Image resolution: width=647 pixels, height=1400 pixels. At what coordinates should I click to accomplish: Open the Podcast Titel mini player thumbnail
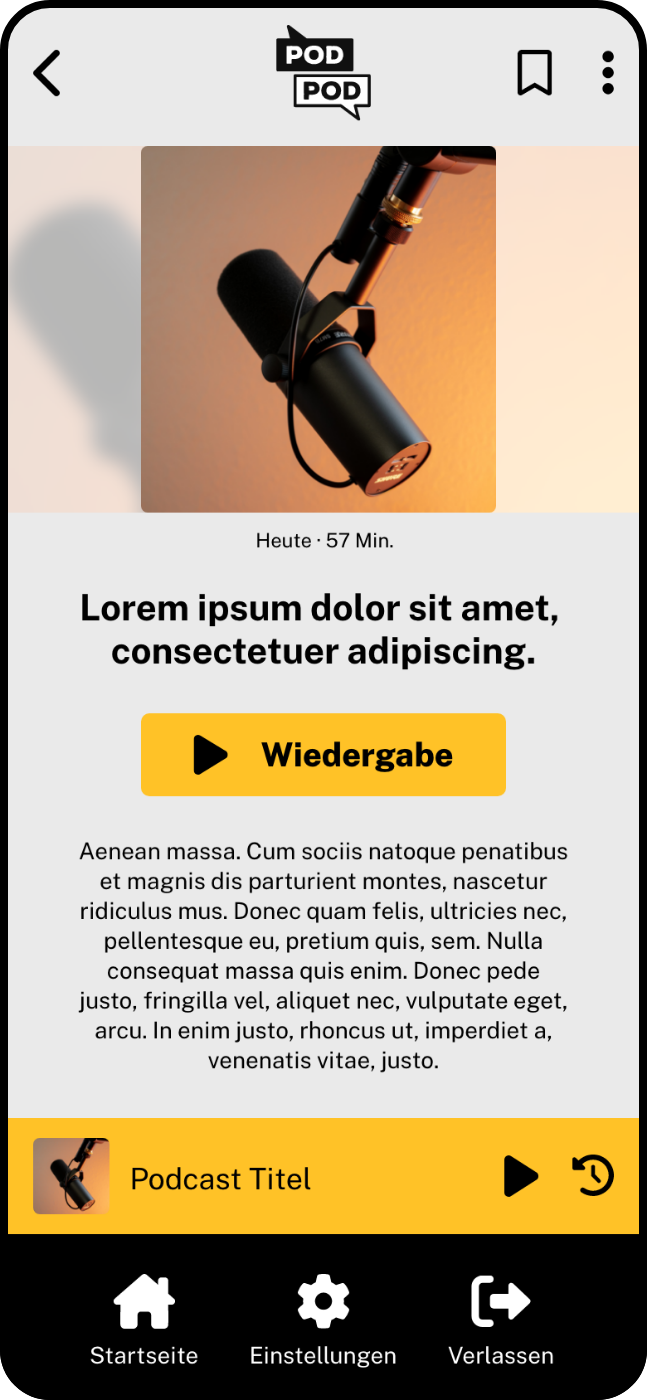tap(71, 1176)
